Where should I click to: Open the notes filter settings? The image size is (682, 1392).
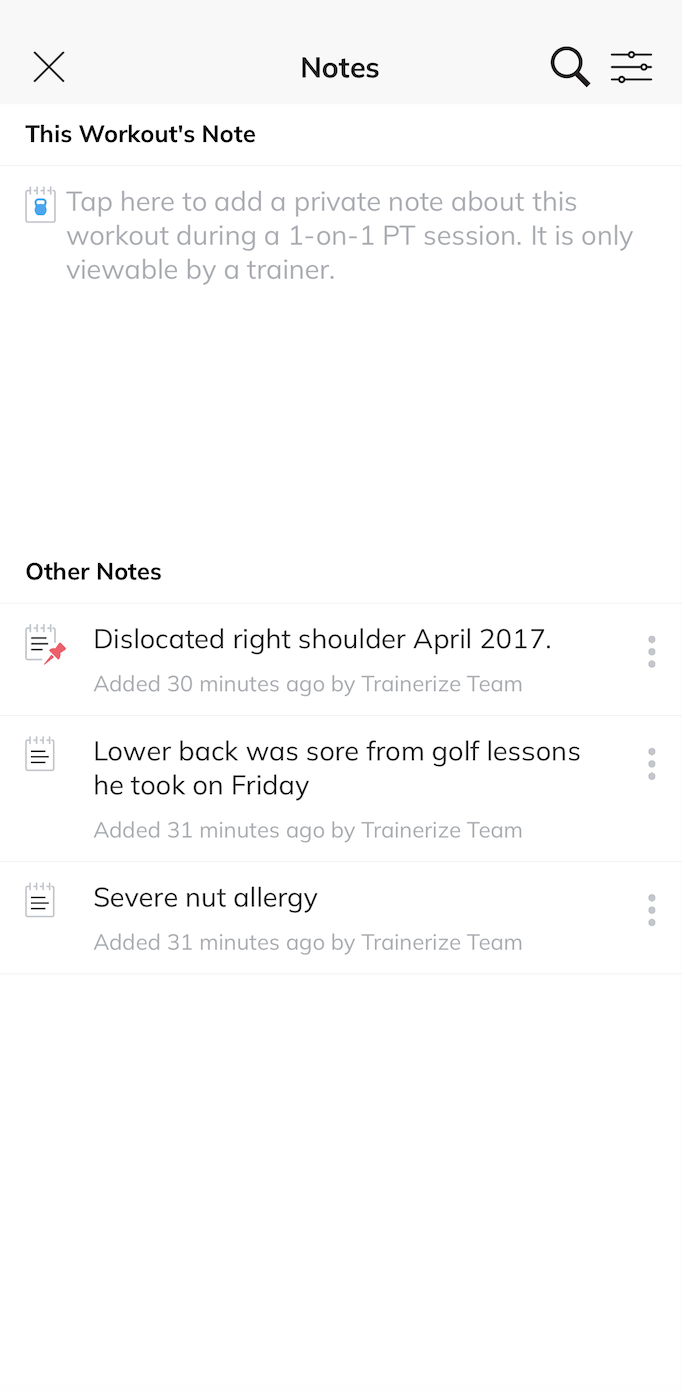tap(632, 68)
